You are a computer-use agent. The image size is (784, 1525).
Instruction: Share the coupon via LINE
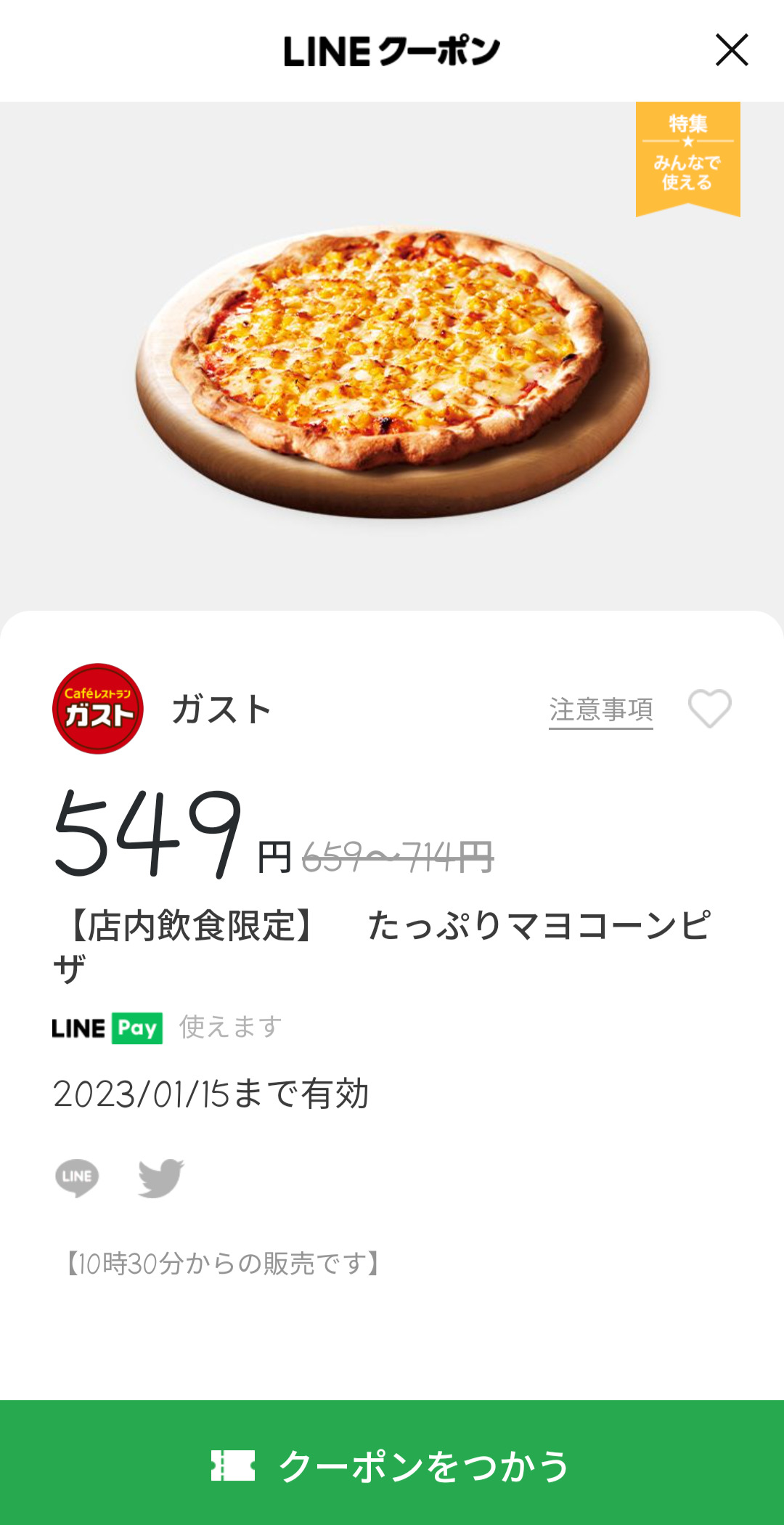77,1177
